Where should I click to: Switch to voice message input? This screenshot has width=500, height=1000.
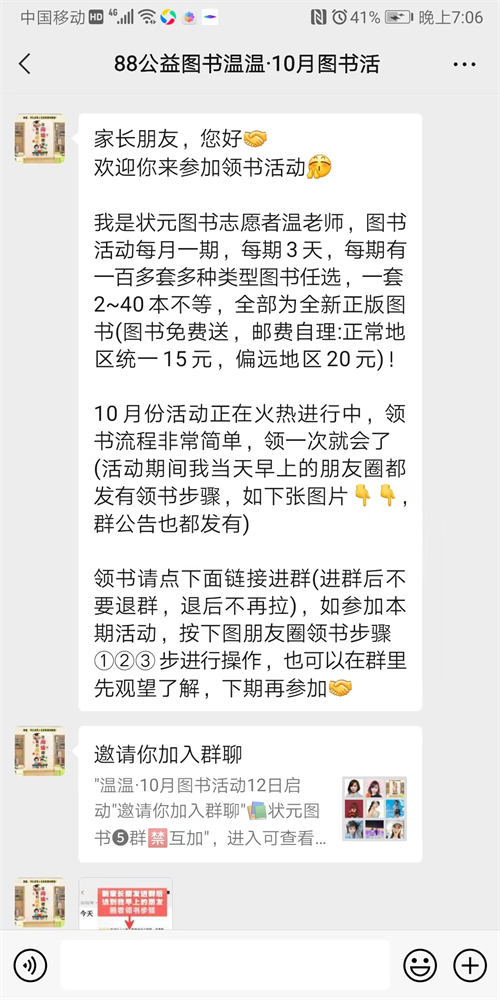pyautogui.click(x=30, y=965)
